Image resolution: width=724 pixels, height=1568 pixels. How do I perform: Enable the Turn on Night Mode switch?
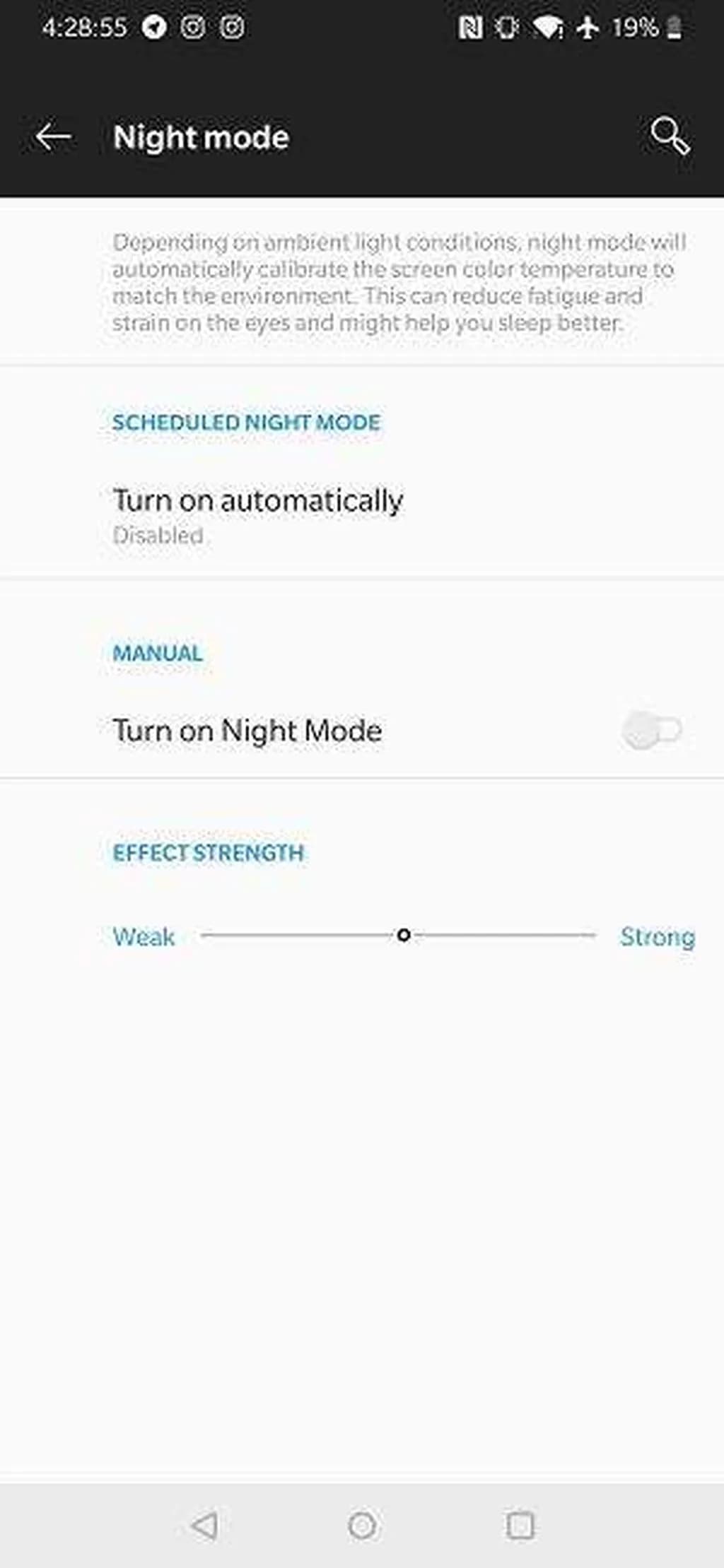651,730
